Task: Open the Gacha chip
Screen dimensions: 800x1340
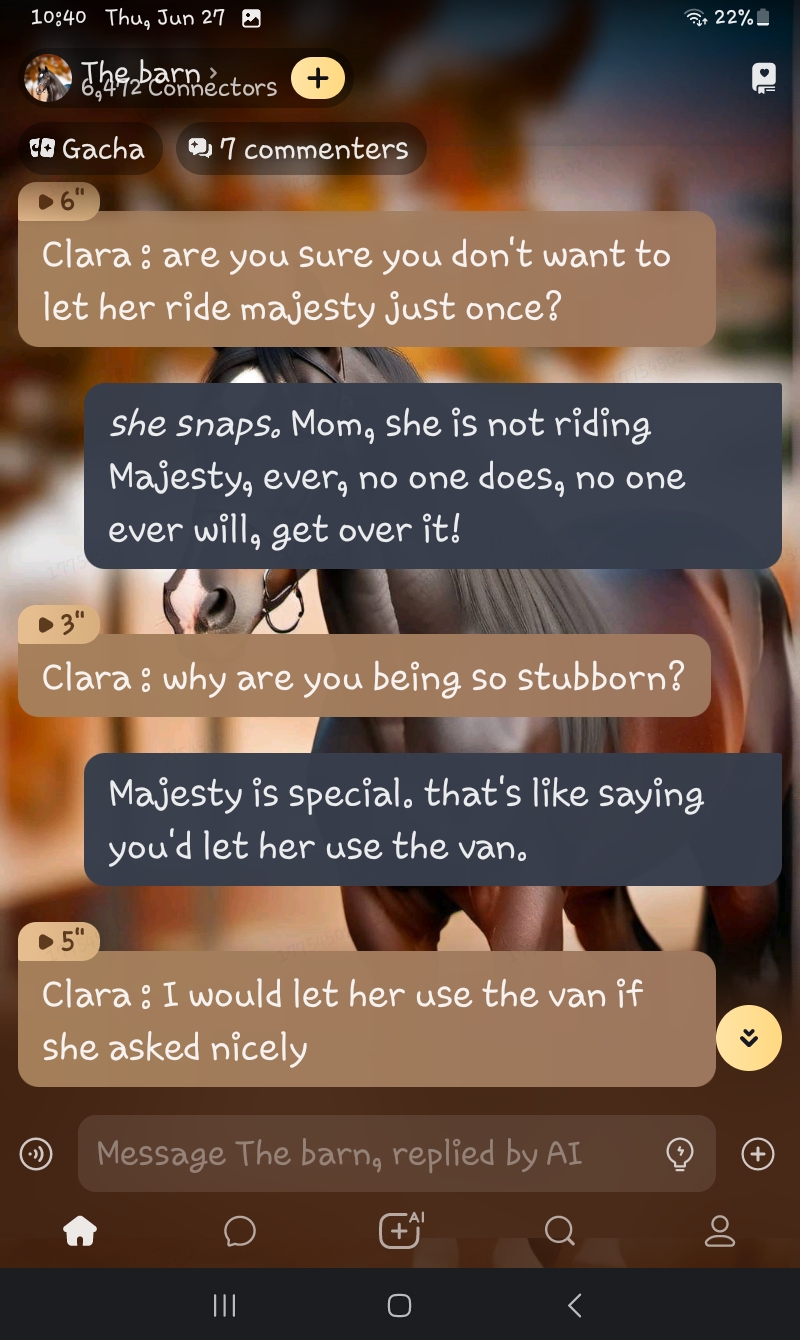Action: [88, 149]
